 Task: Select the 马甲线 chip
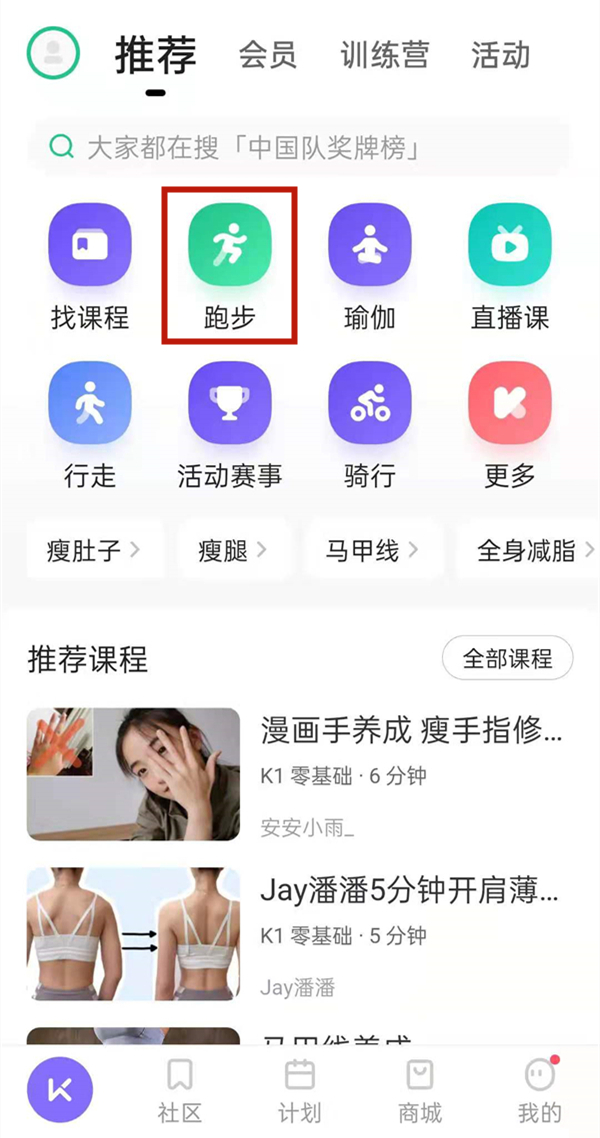point(372,549)
